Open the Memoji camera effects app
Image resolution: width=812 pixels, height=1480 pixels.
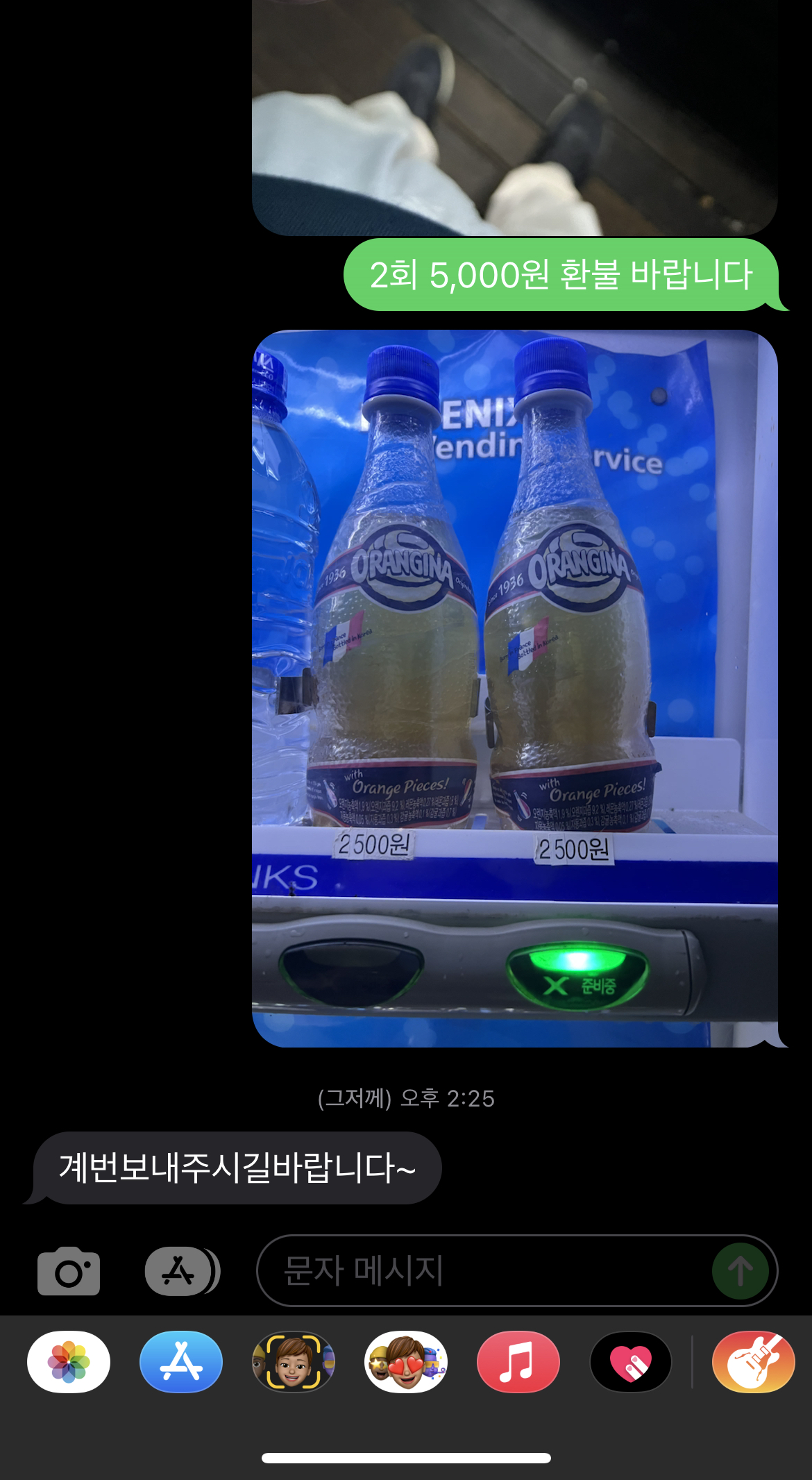point(294,1362)
